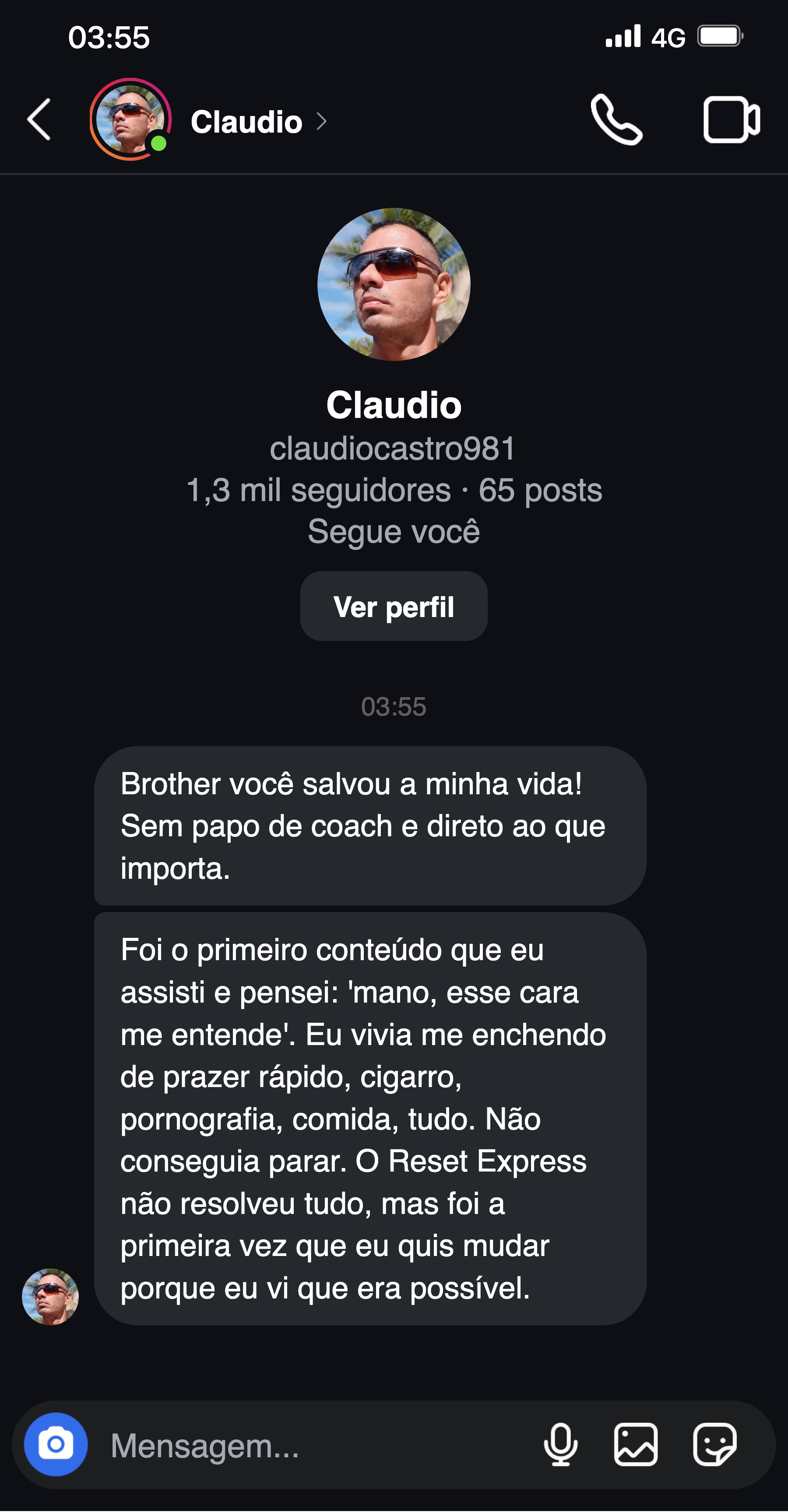Tap the Ver perfil button
The image size is (788, 1512).
click(394, 606)
